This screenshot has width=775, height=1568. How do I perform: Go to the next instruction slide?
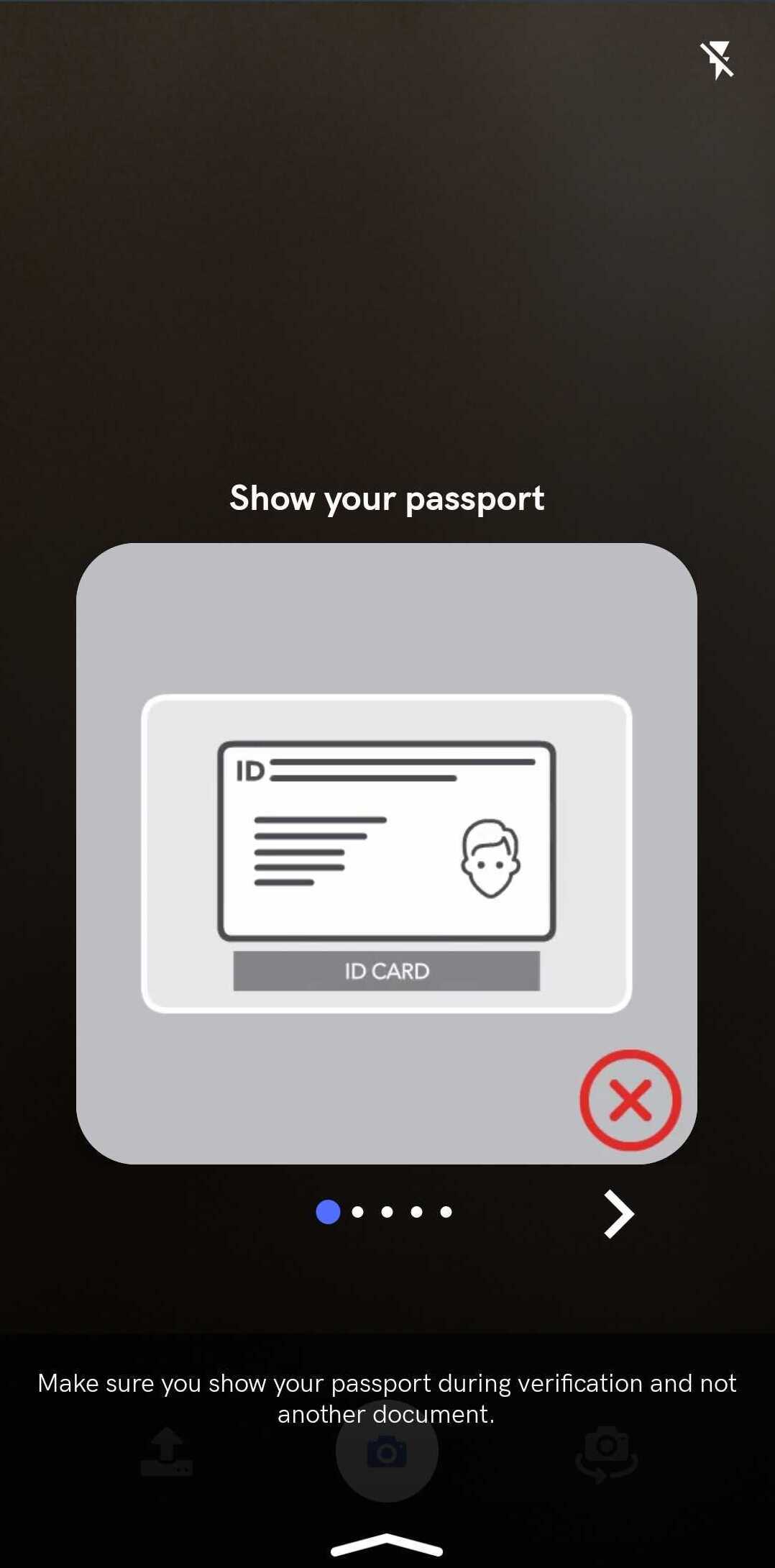pyautogui.click(x=618, y=1213)
